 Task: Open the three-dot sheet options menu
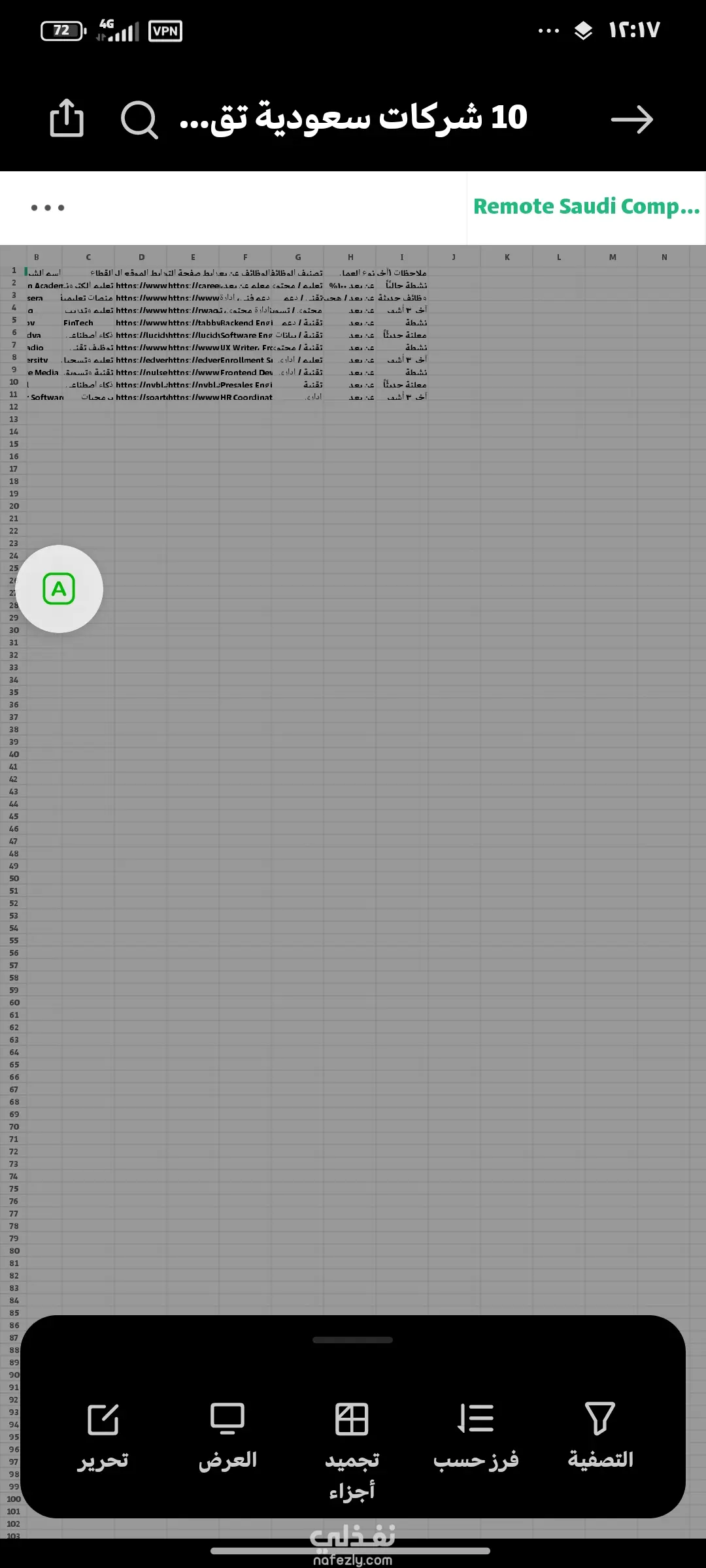48,208
